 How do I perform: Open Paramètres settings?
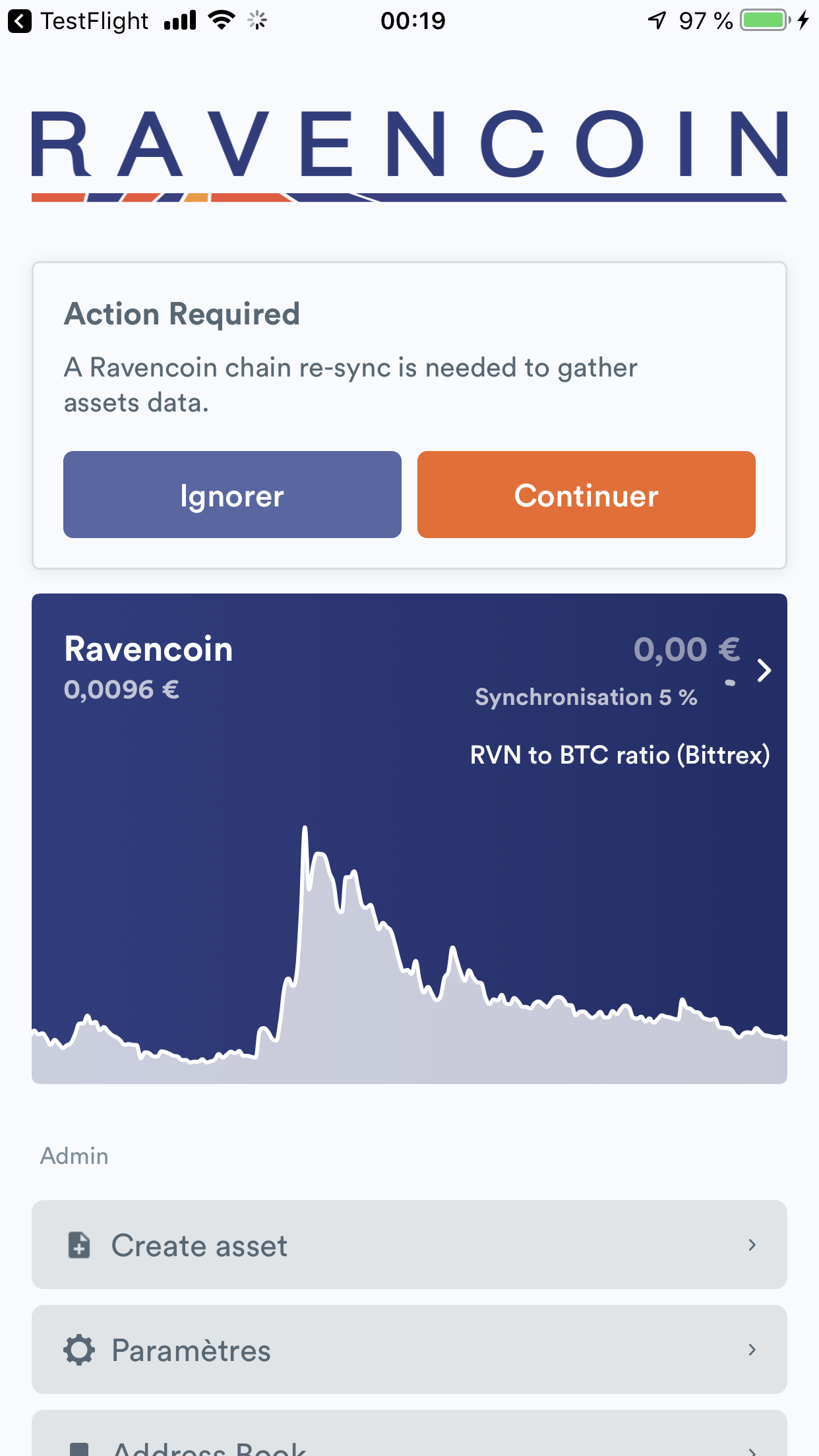tap(409, 1349)
